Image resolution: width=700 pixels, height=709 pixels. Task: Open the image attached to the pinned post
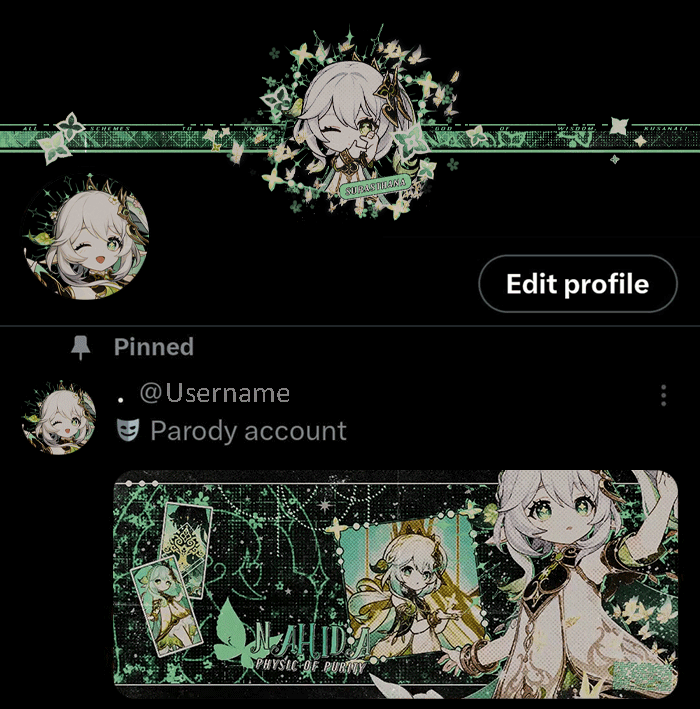[x=398, y=583]
